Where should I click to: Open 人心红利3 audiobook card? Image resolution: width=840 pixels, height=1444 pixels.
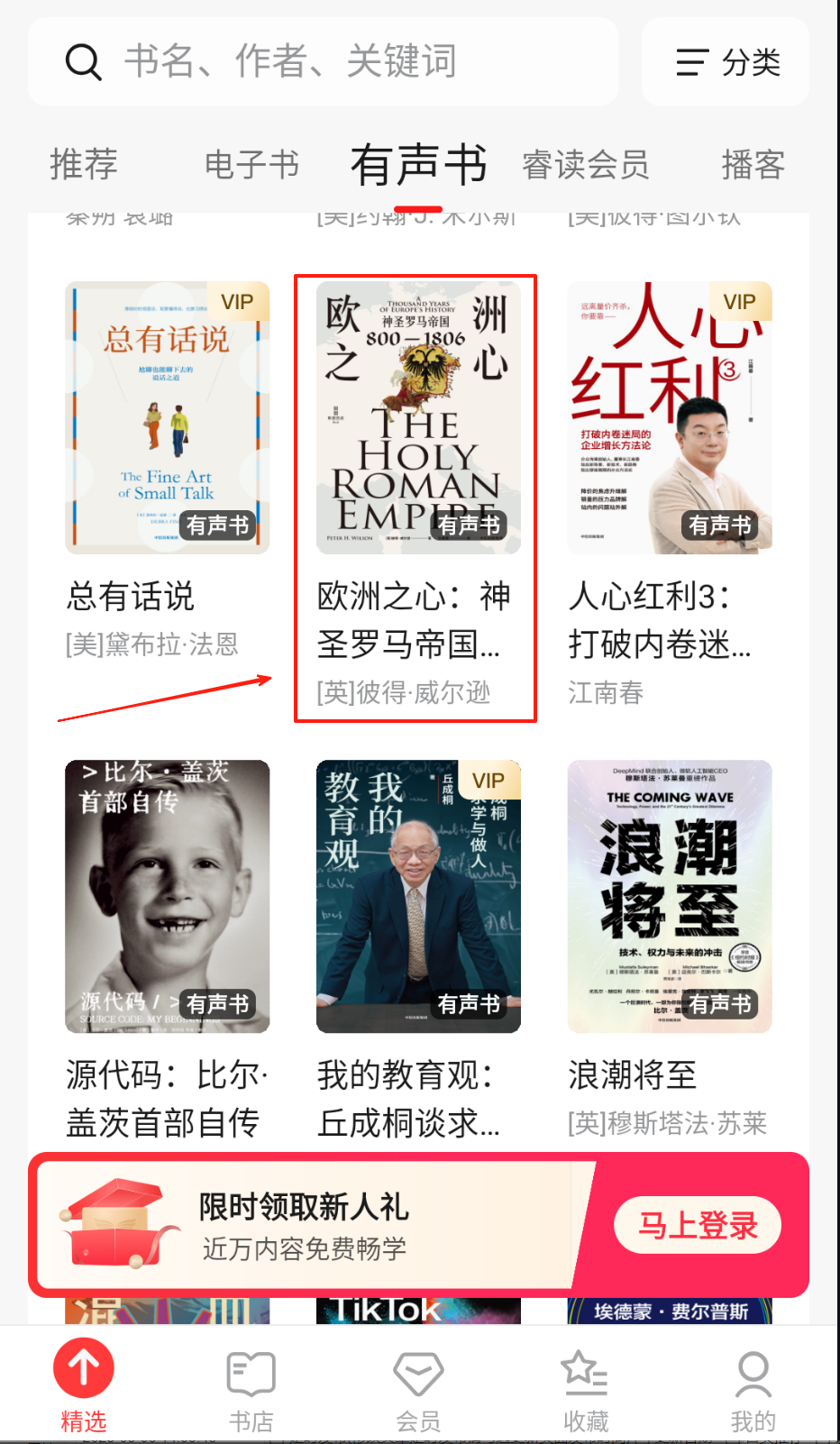pos(670,418)
